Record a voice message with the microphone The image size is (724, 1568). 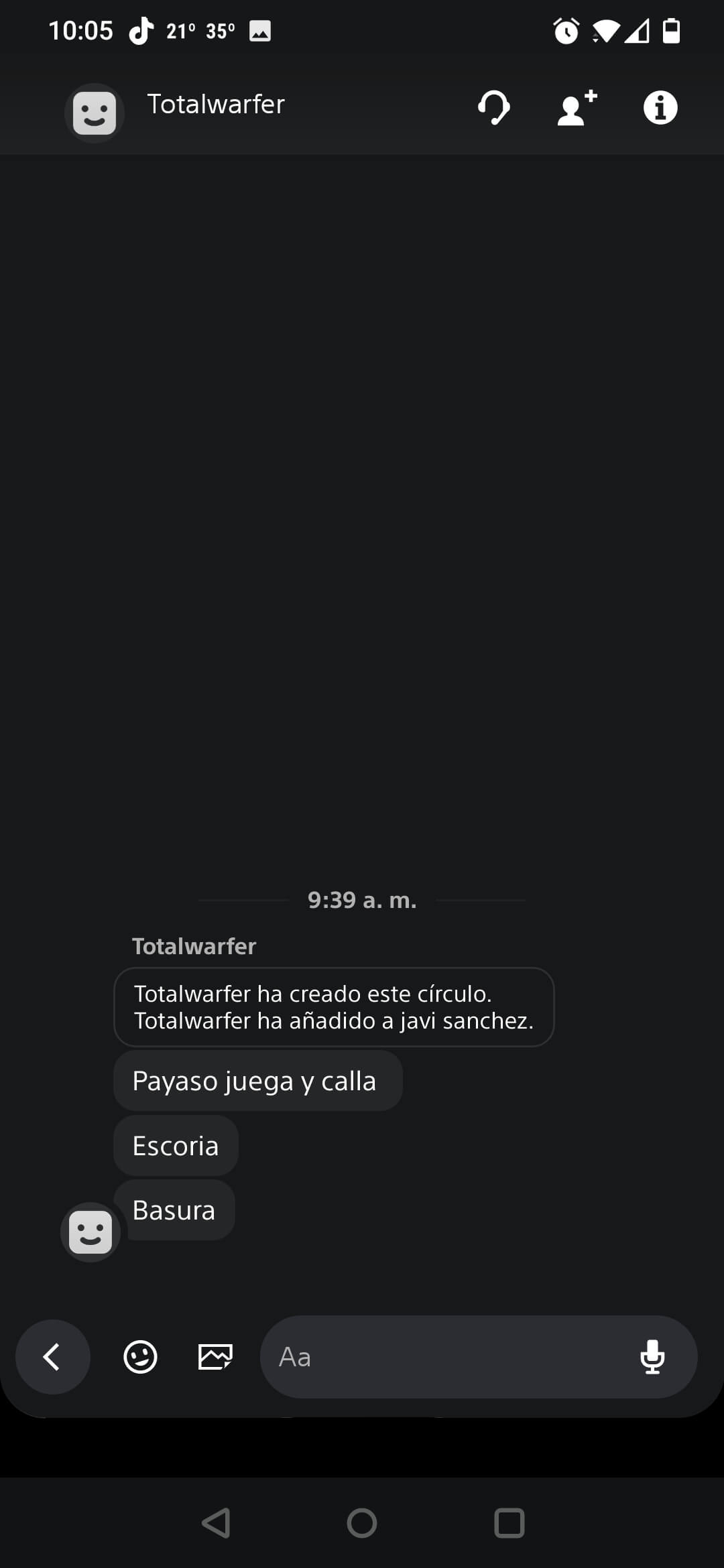[652, 1357]
